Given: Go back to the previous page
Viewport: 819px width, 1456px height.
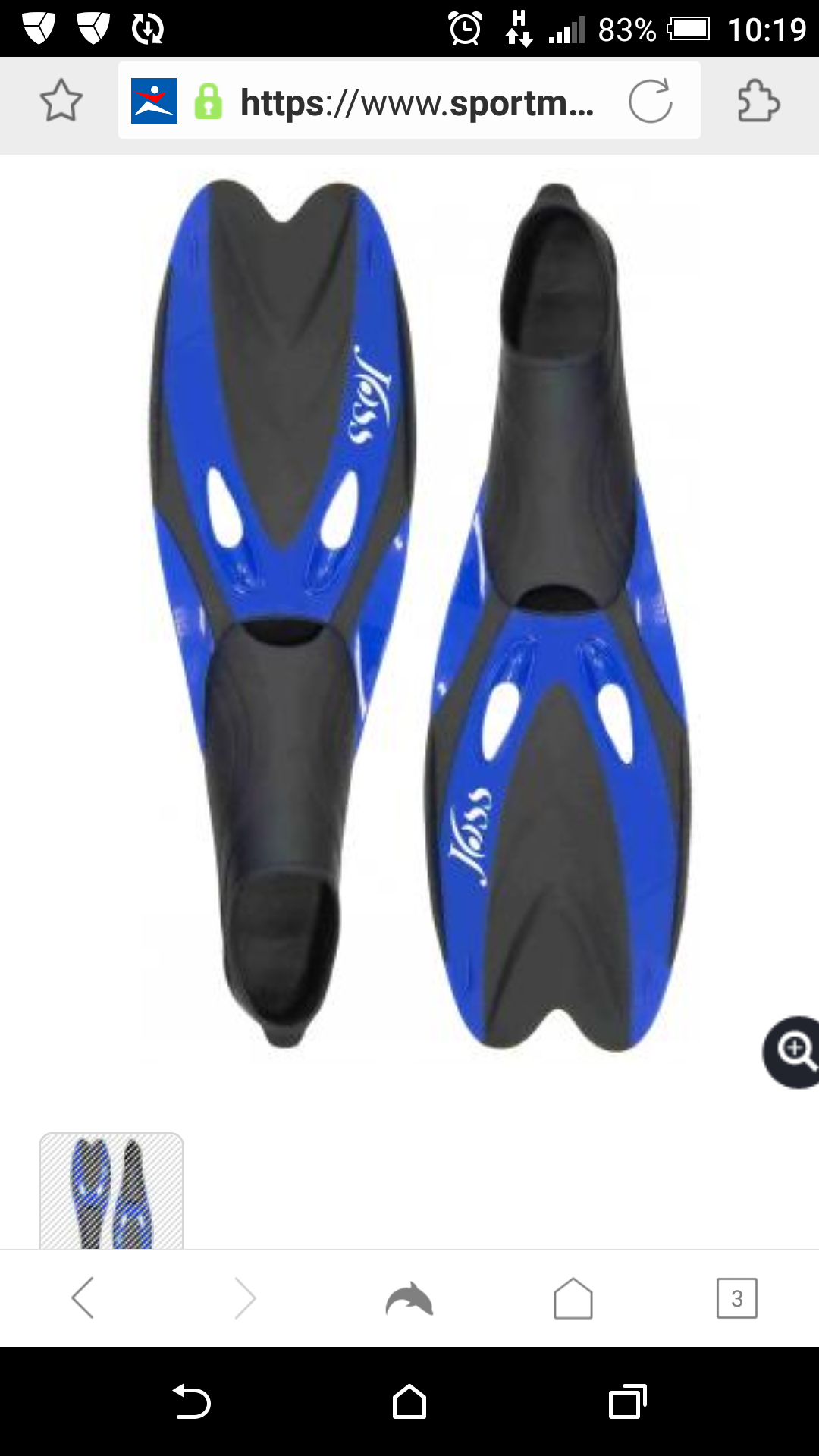Looking at the screenshot, I should coord(83,1298).
